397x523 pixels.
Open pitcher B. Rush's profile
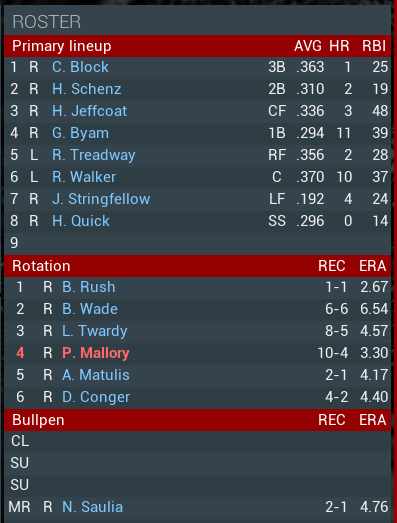coord(89,287)
